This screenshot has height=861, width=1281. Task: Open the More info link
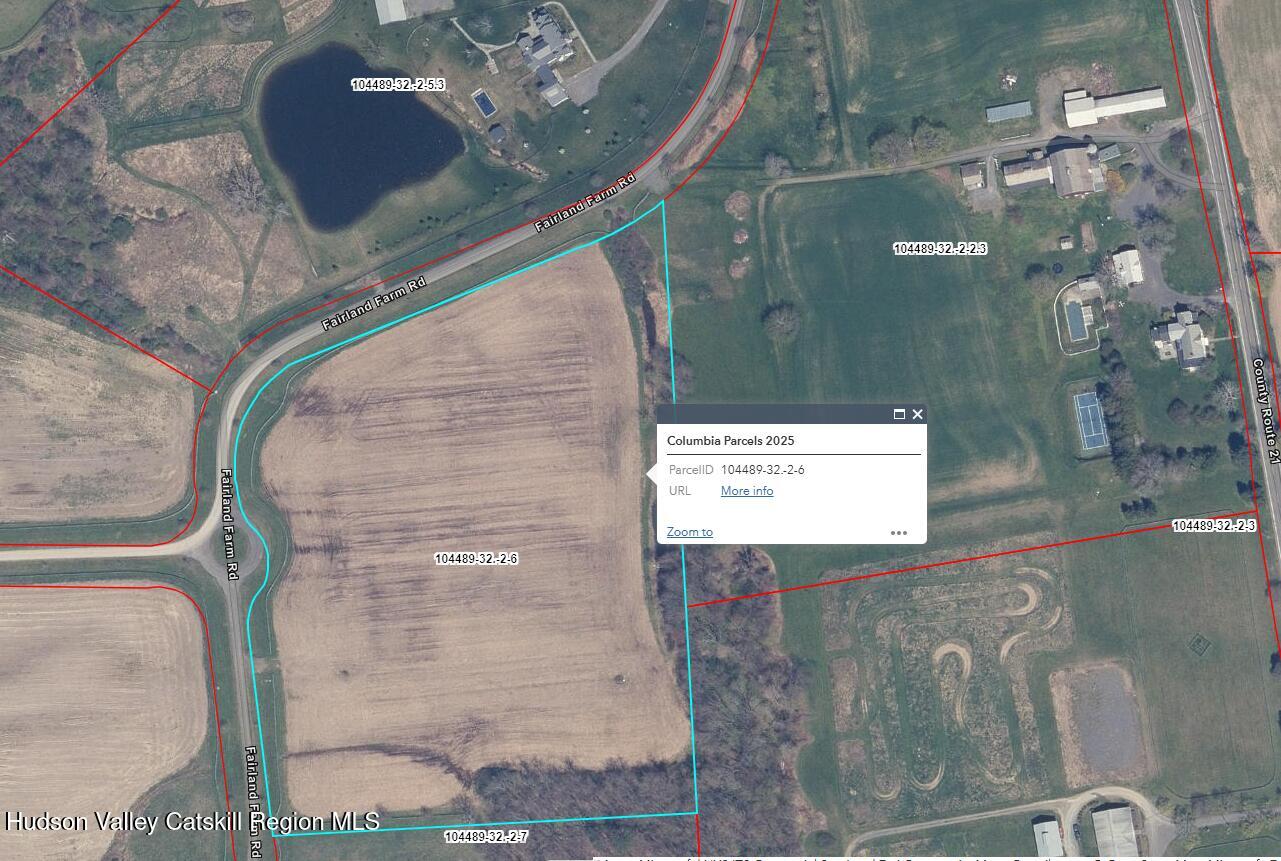(746, 491)
